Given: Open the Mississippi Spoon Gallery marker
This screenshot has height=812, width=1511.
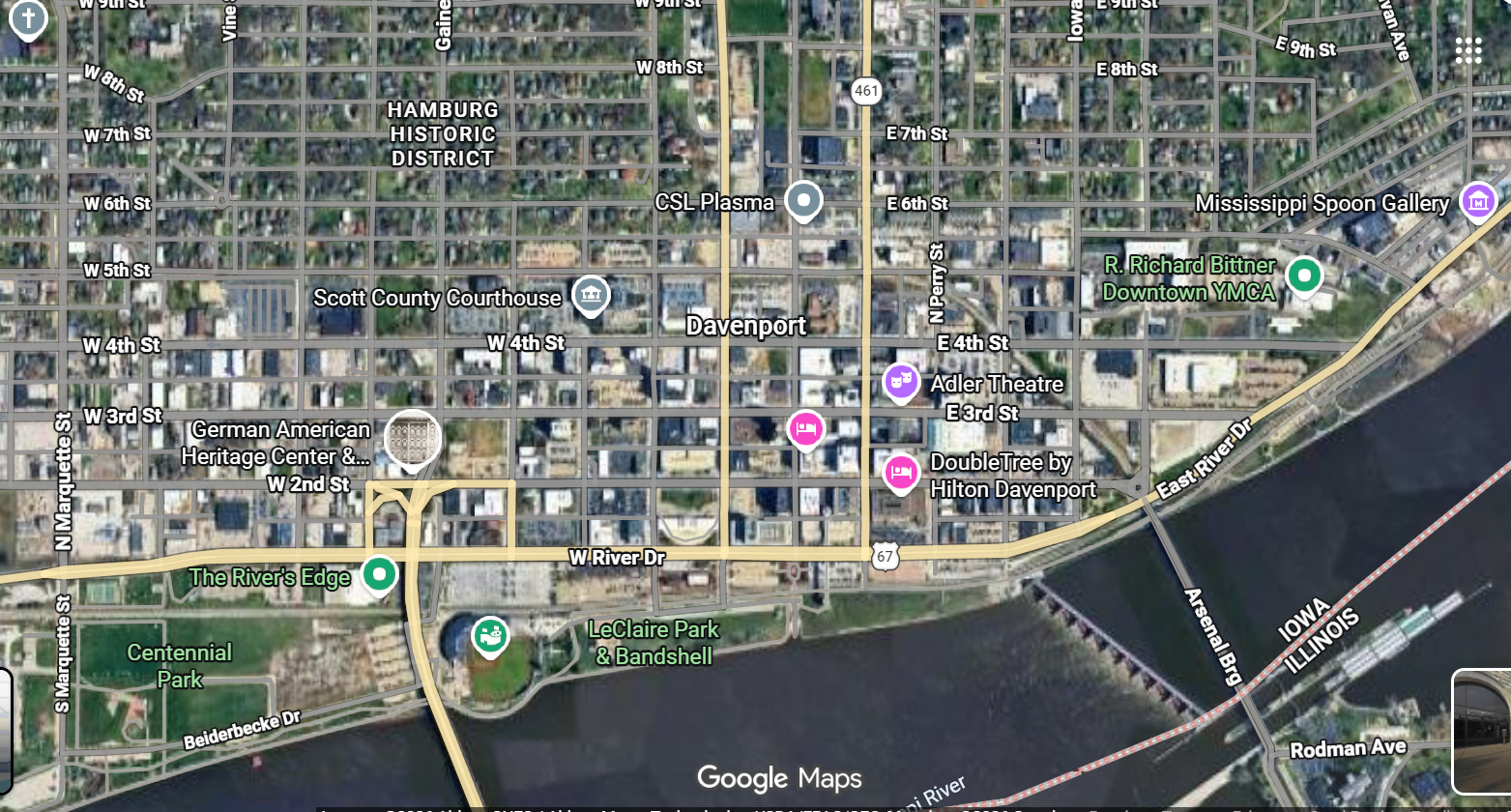Looking at the screenshot, I should 1477,201.
